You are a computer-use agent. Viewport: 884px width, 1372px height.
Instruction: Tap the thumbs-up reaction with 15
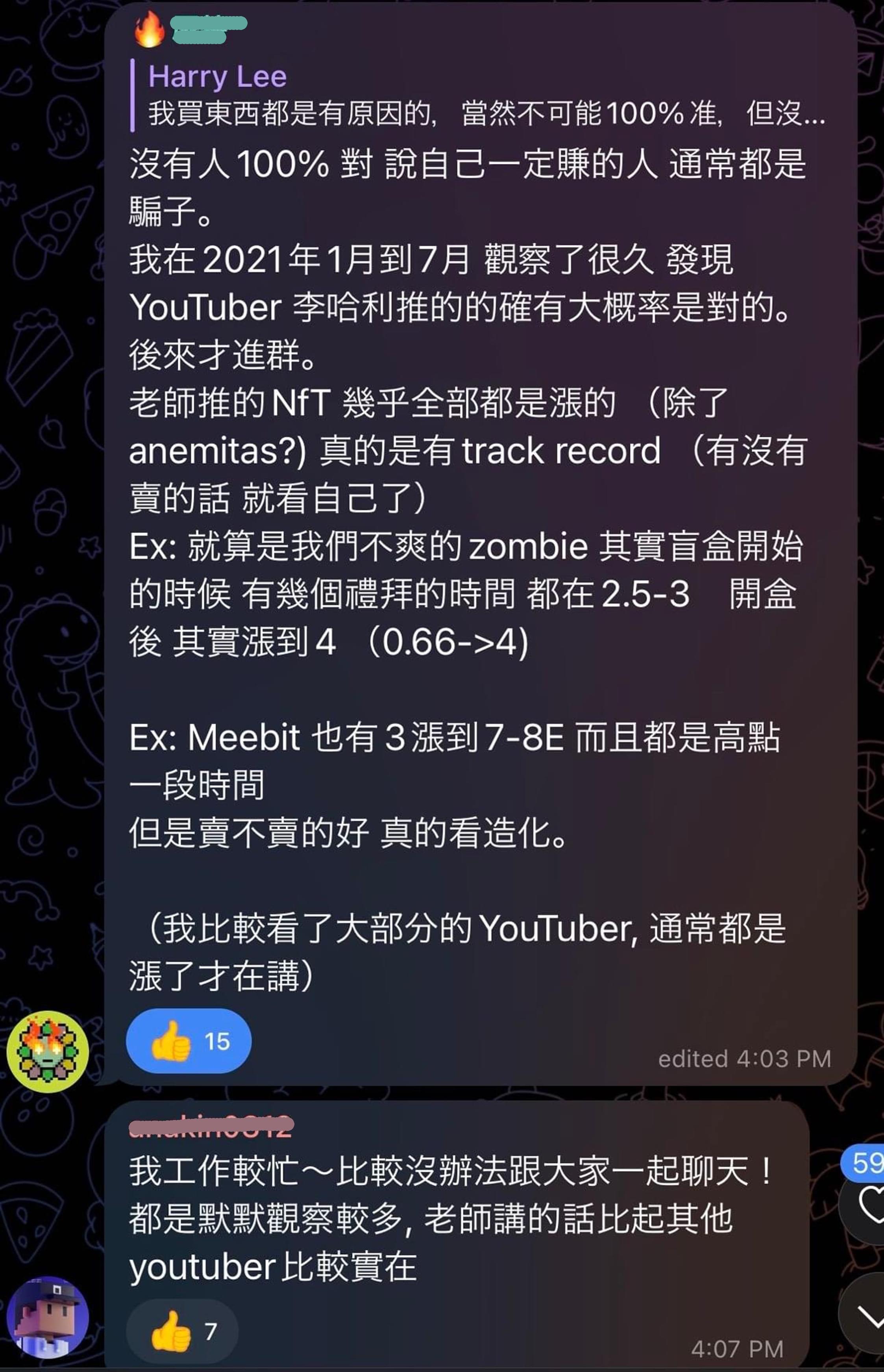point(188,1041)
